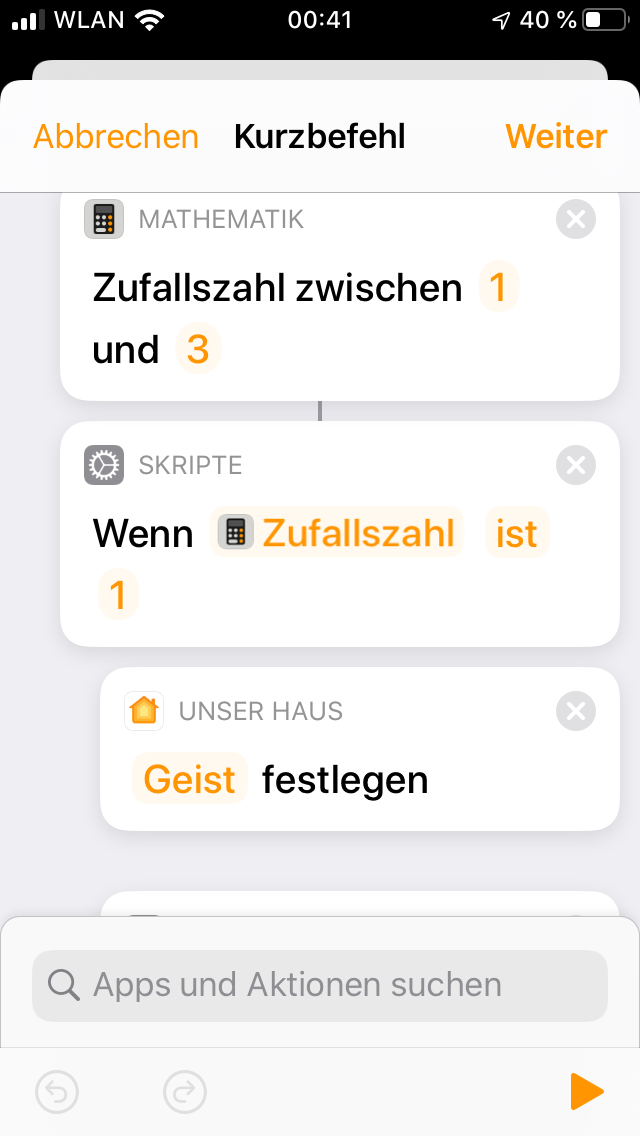Change the condition operator 'ist'
The width and height of the screenshot is (640, 1136).
pyautogui.click(x=516, y=534)
